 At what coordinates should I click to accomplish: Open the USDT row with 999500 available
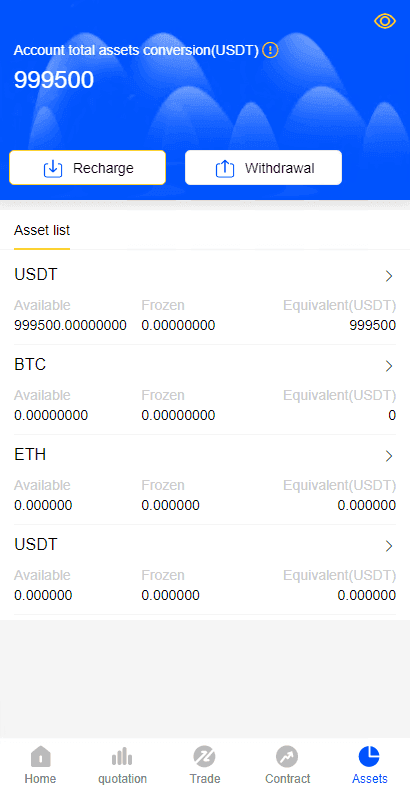(205, 299)
